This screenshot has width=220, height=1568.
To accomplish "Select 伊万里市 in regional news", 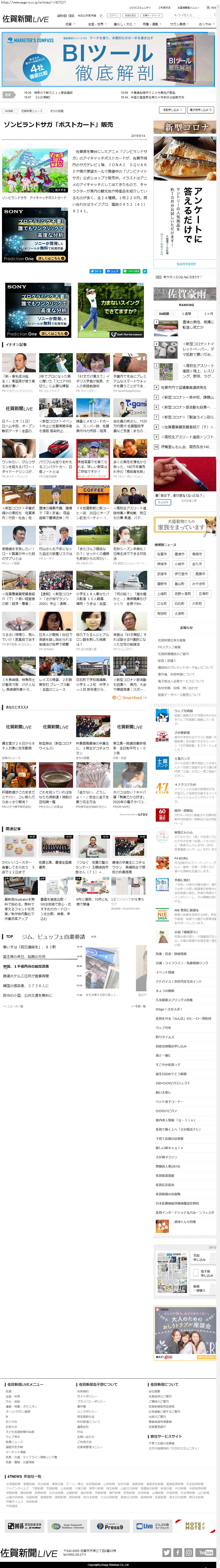I will point(181,574).
